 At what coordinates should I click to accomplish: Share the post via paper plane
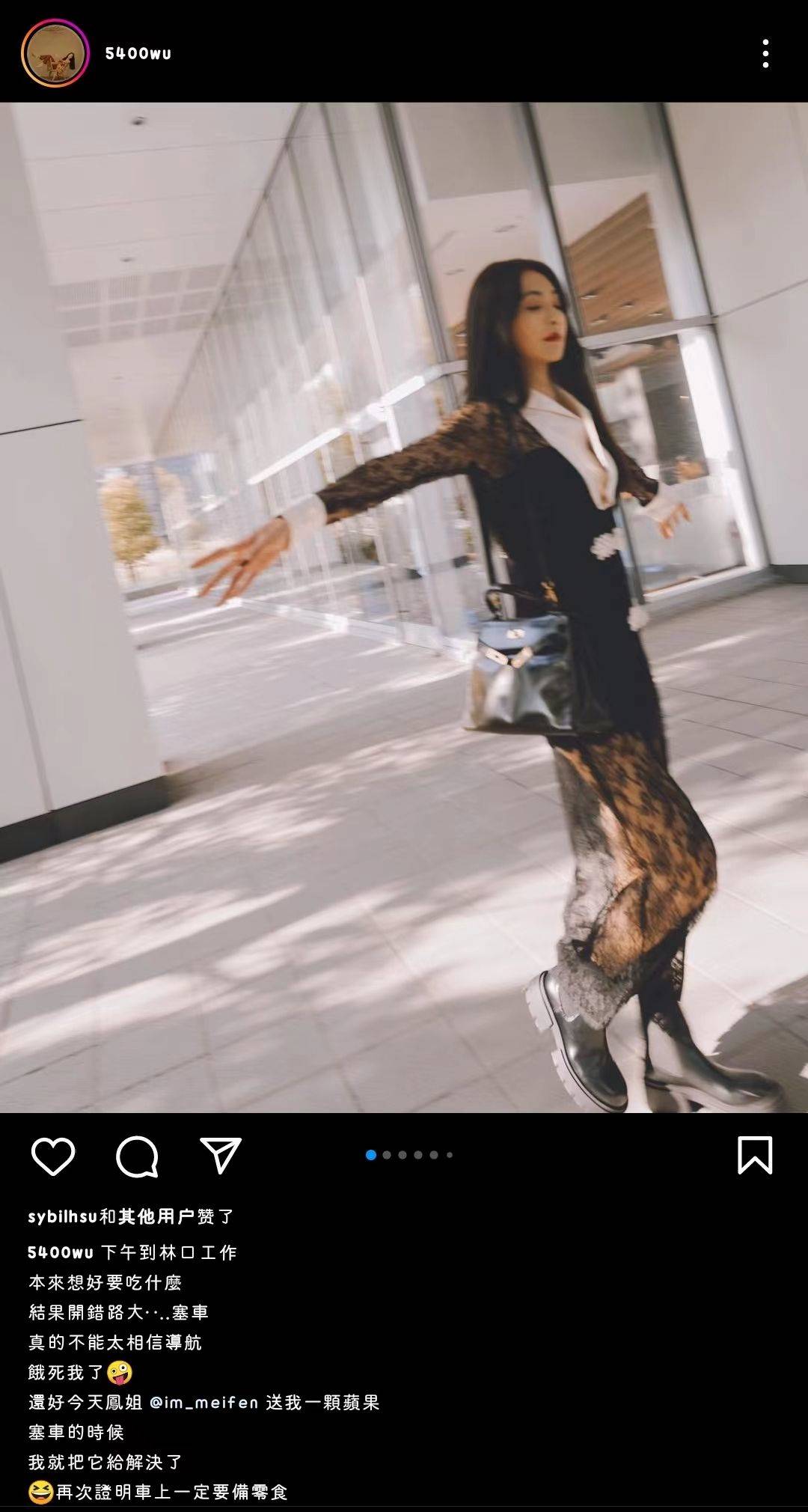[221, 1156]
